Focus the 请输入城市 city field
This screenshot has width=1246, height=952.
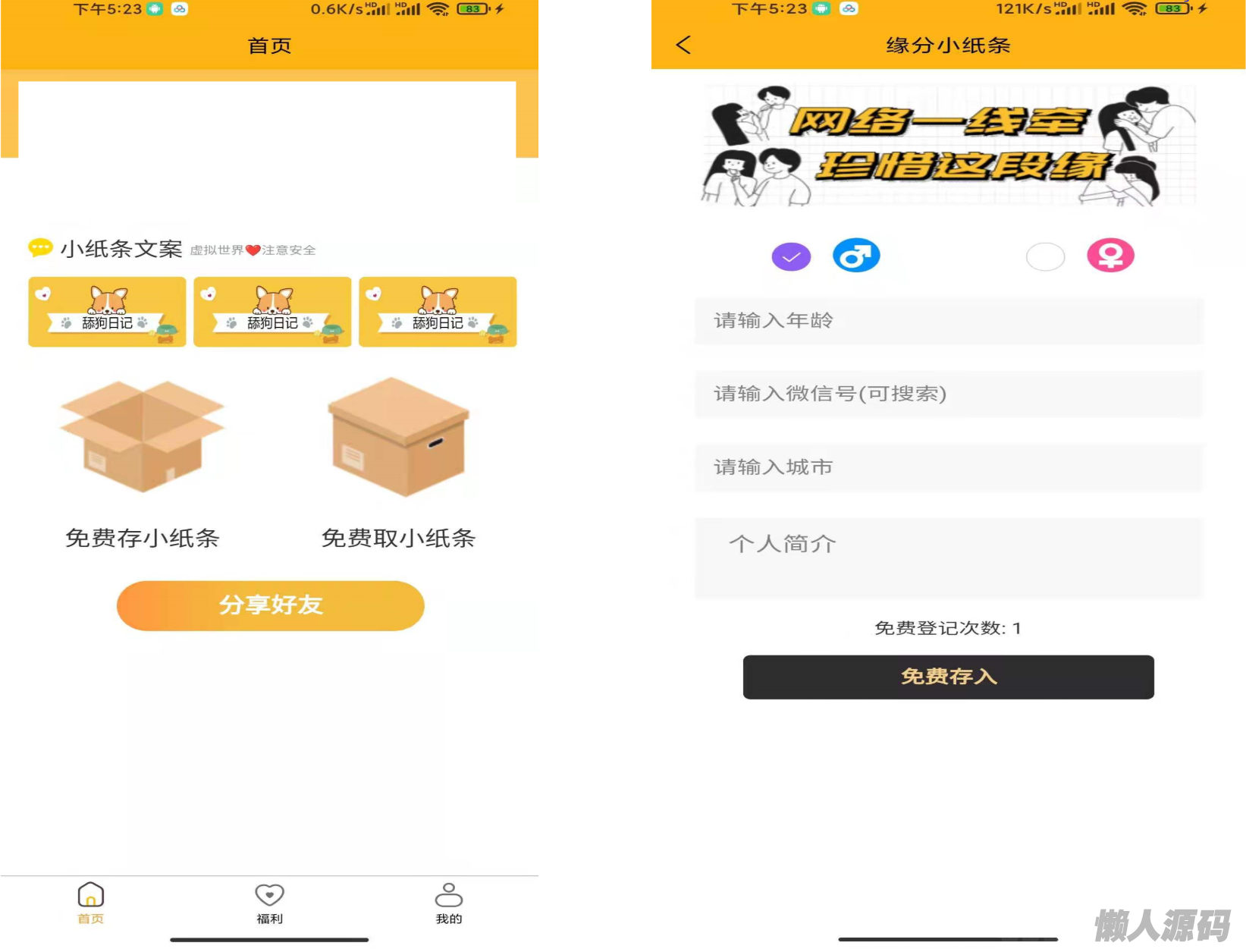click(948, 467)
